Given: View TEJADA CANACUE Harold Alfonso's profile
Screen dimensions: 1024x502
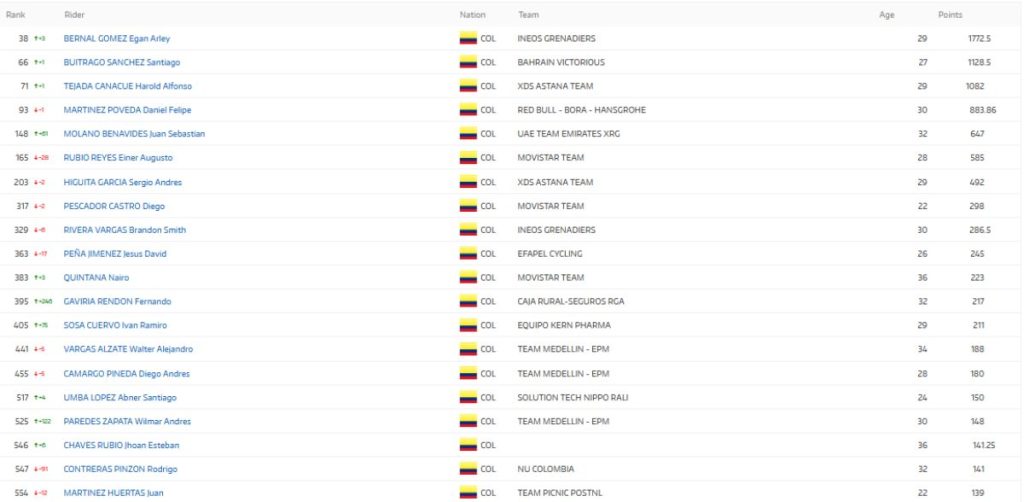Looking at the screenshot, I should pos(127,86).
